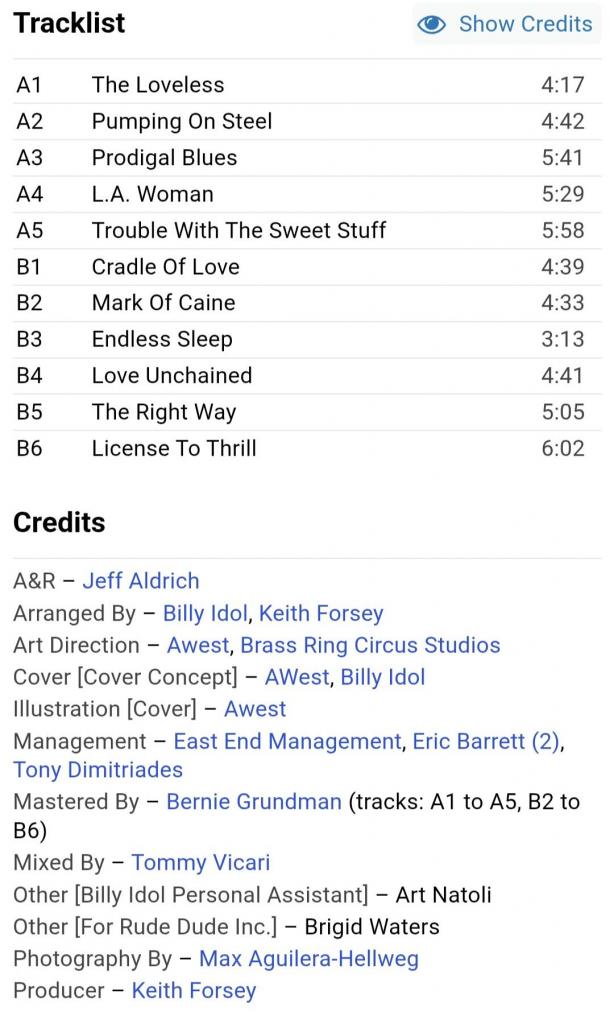Image resolution: width=614 pixels, height=1024 pixels.
Task: Tap the Show Credits button
Action: pyautogui.click(x=507, y=24)
